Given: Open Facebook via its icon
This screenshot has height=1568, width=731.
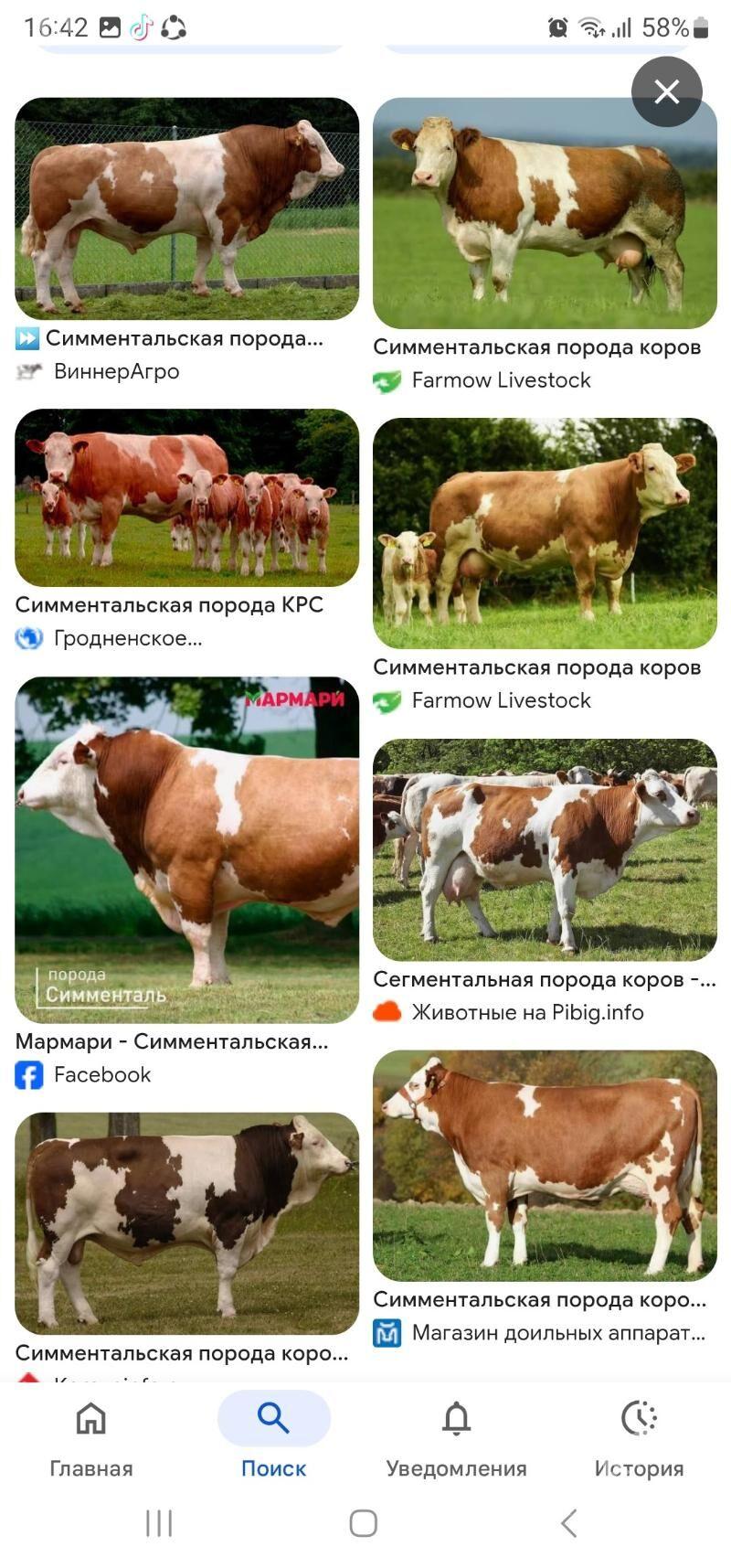Looking at the screenshot, I should [28, 1075].
